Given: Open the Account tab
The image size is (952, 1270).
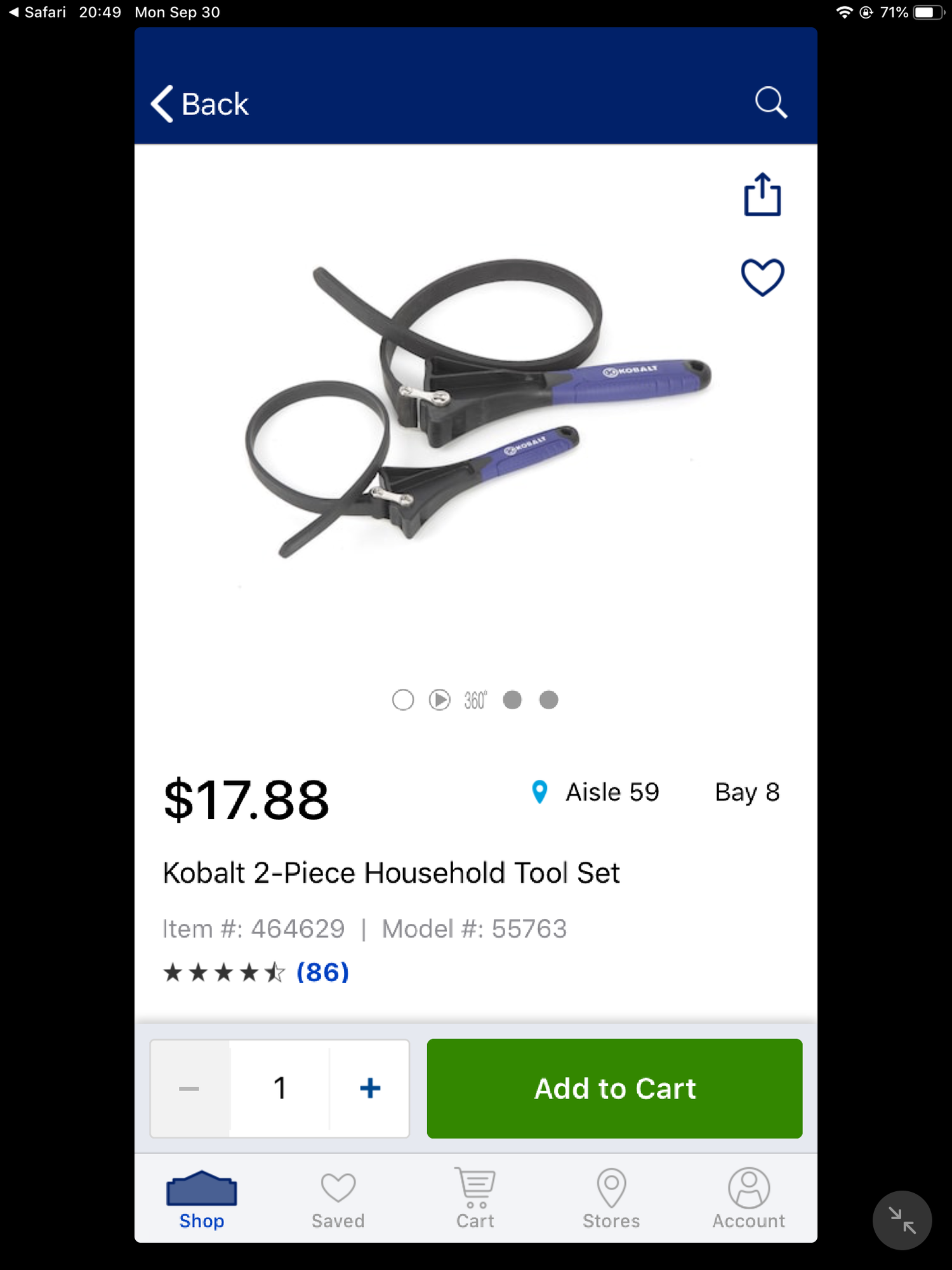Looking at the screenshot, I should [749, 1199].
